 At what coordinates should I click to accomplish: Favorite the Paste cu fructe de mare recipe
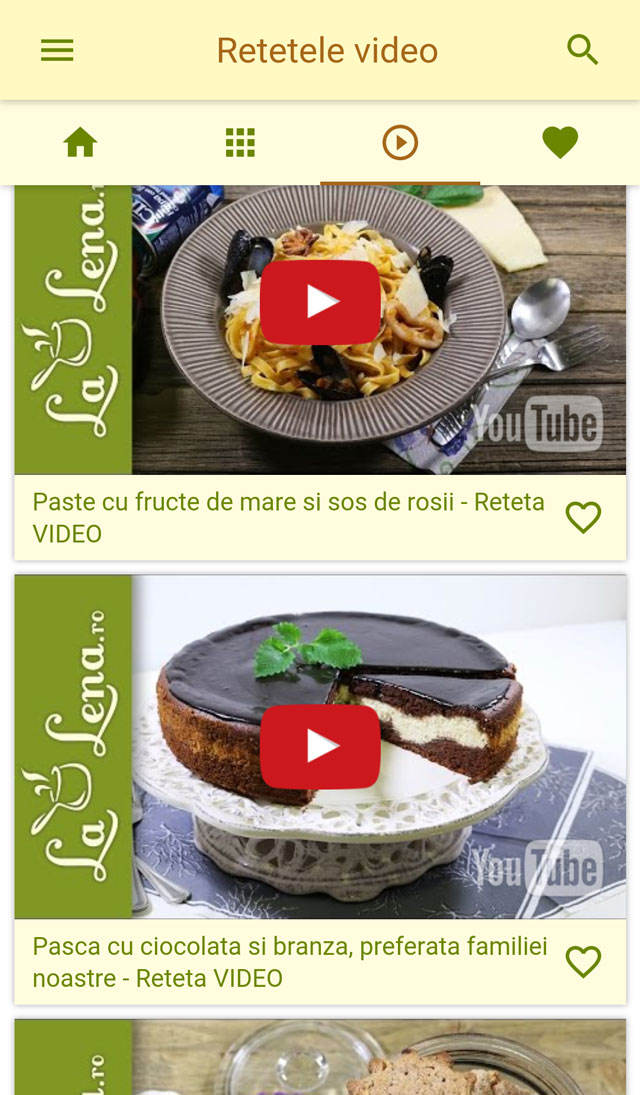(583, 517)
